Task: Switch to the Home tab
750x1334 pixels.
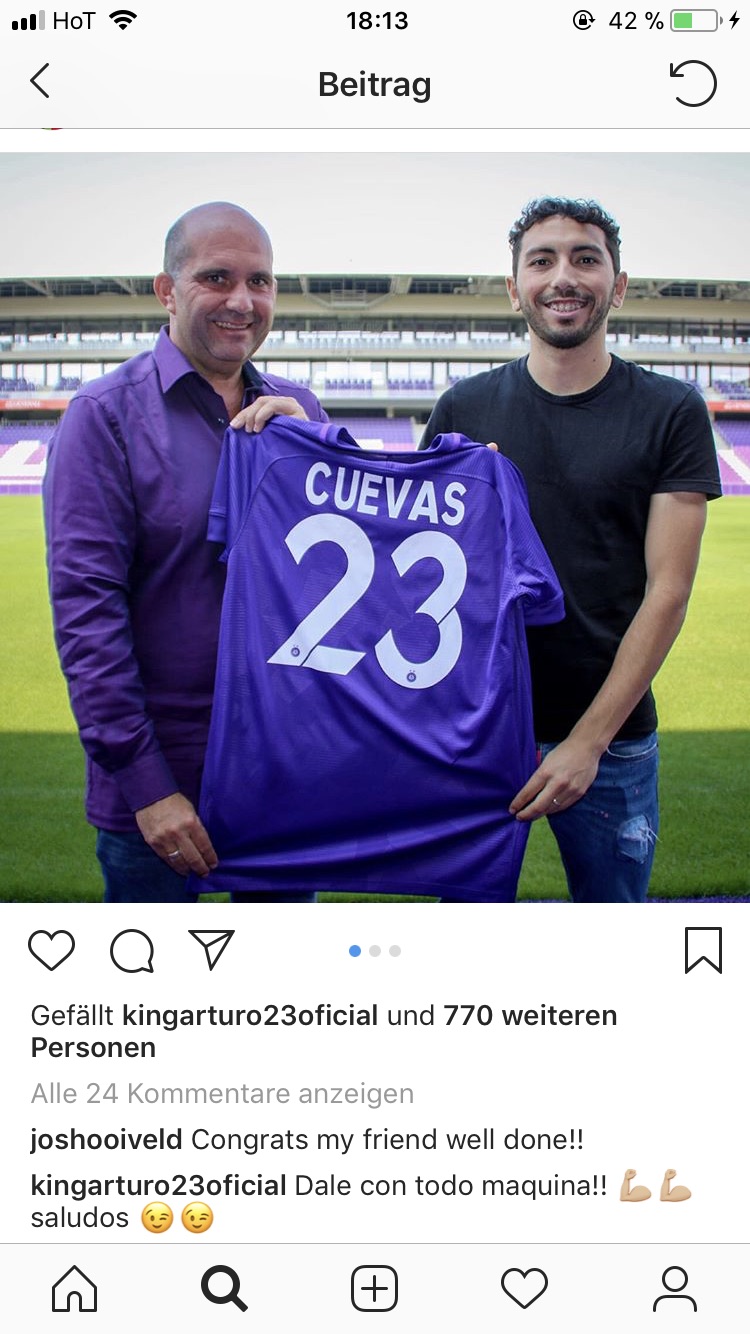Action: (x=75, y=1289)
